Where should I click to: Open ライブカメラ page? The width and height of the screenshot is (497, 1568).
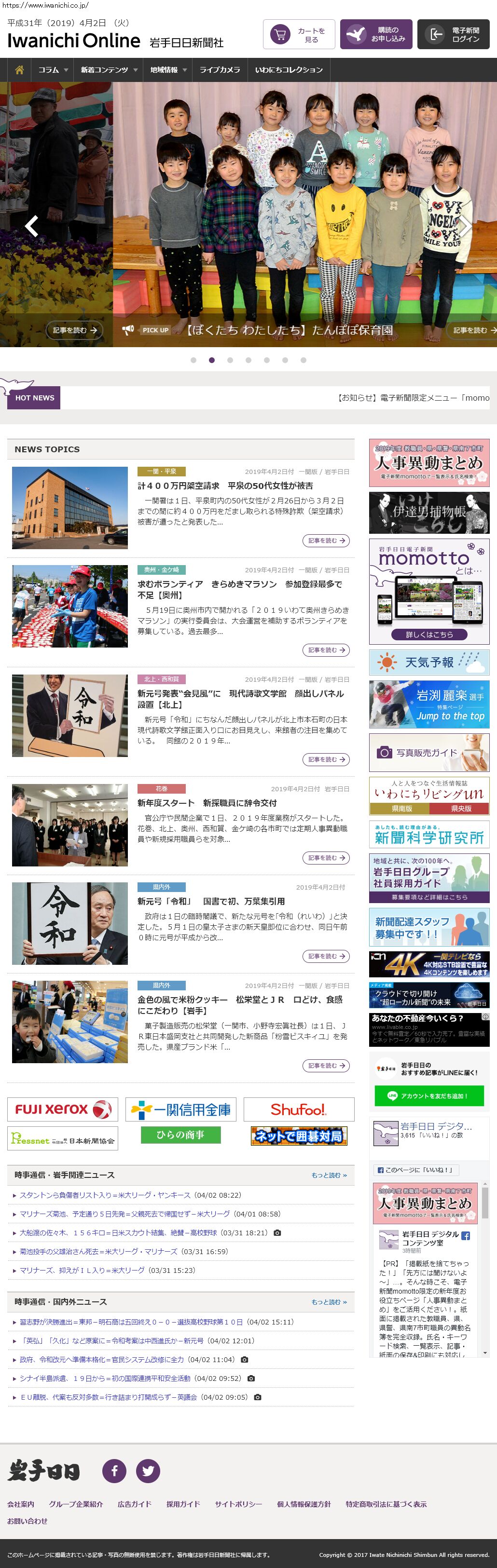pos(220,70)
